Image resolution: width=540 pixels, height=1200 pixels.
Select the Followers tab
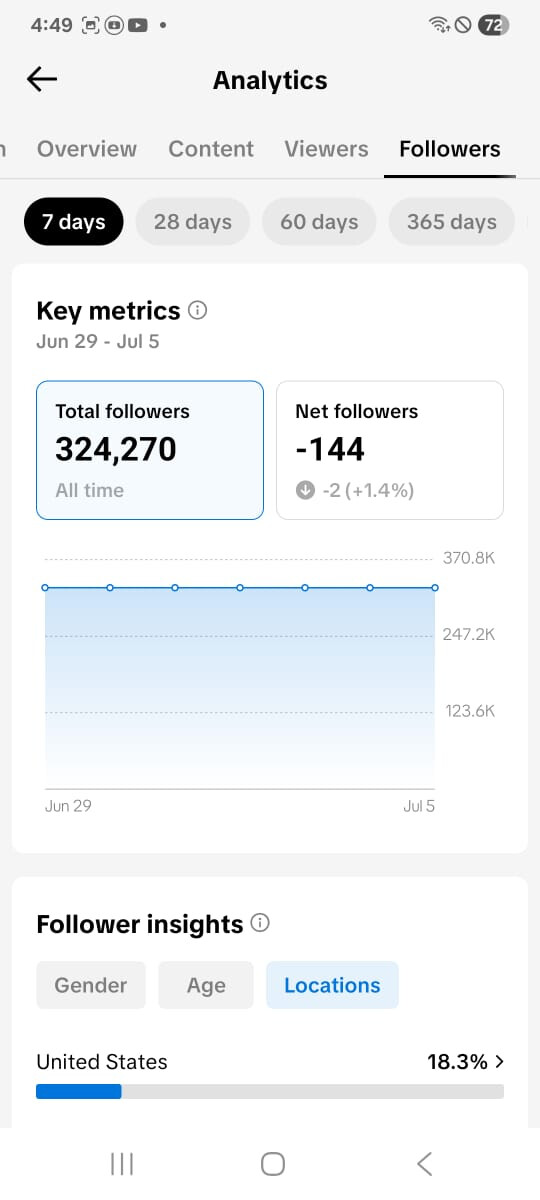(450, 149)
